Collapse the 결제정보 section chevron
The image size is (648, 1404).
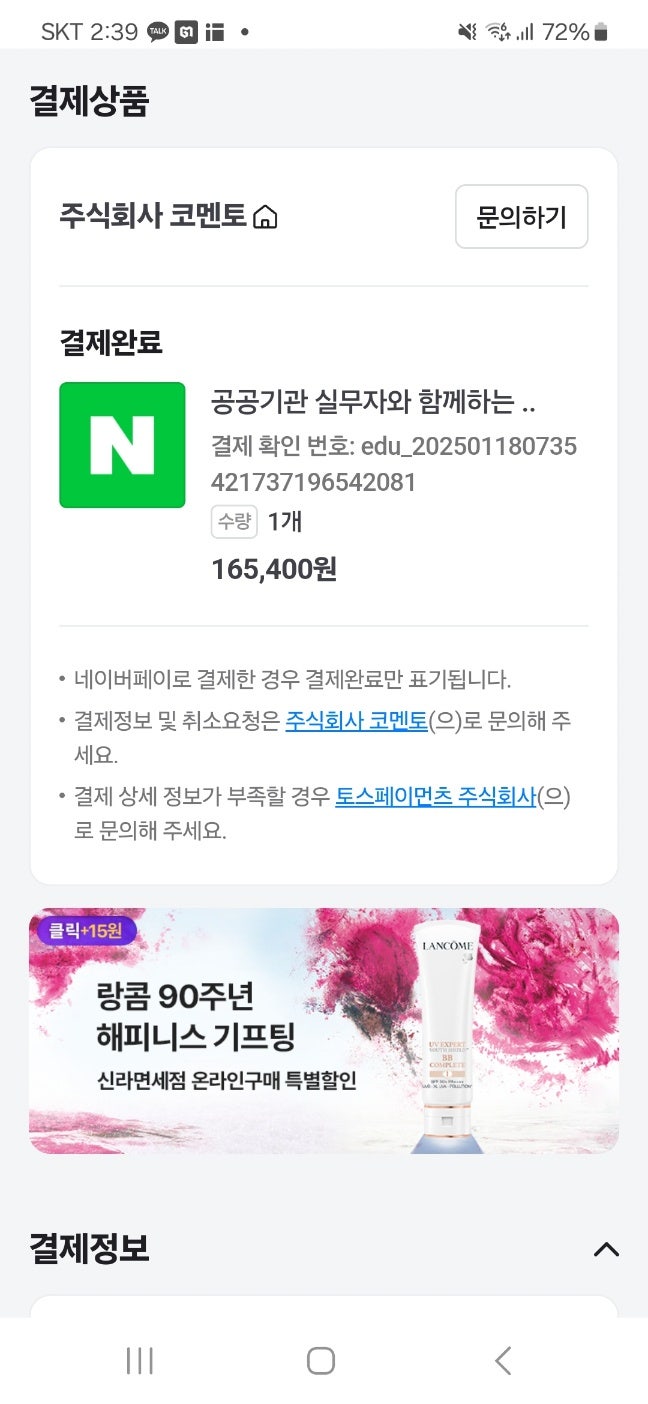[x=606, y=1249]
